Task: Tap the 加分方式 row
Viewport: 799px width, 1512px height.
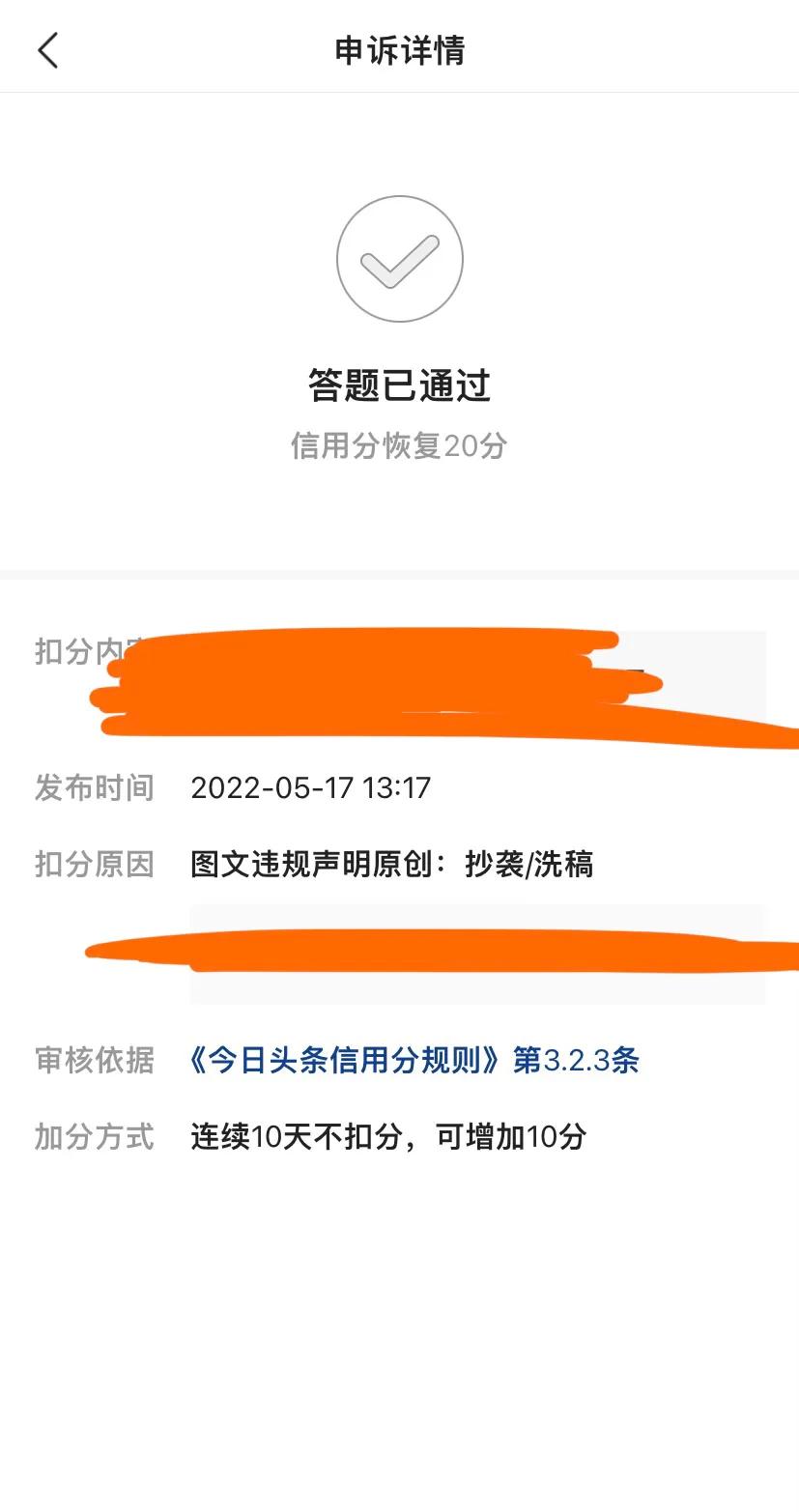Action: [x=94, y=1137]
